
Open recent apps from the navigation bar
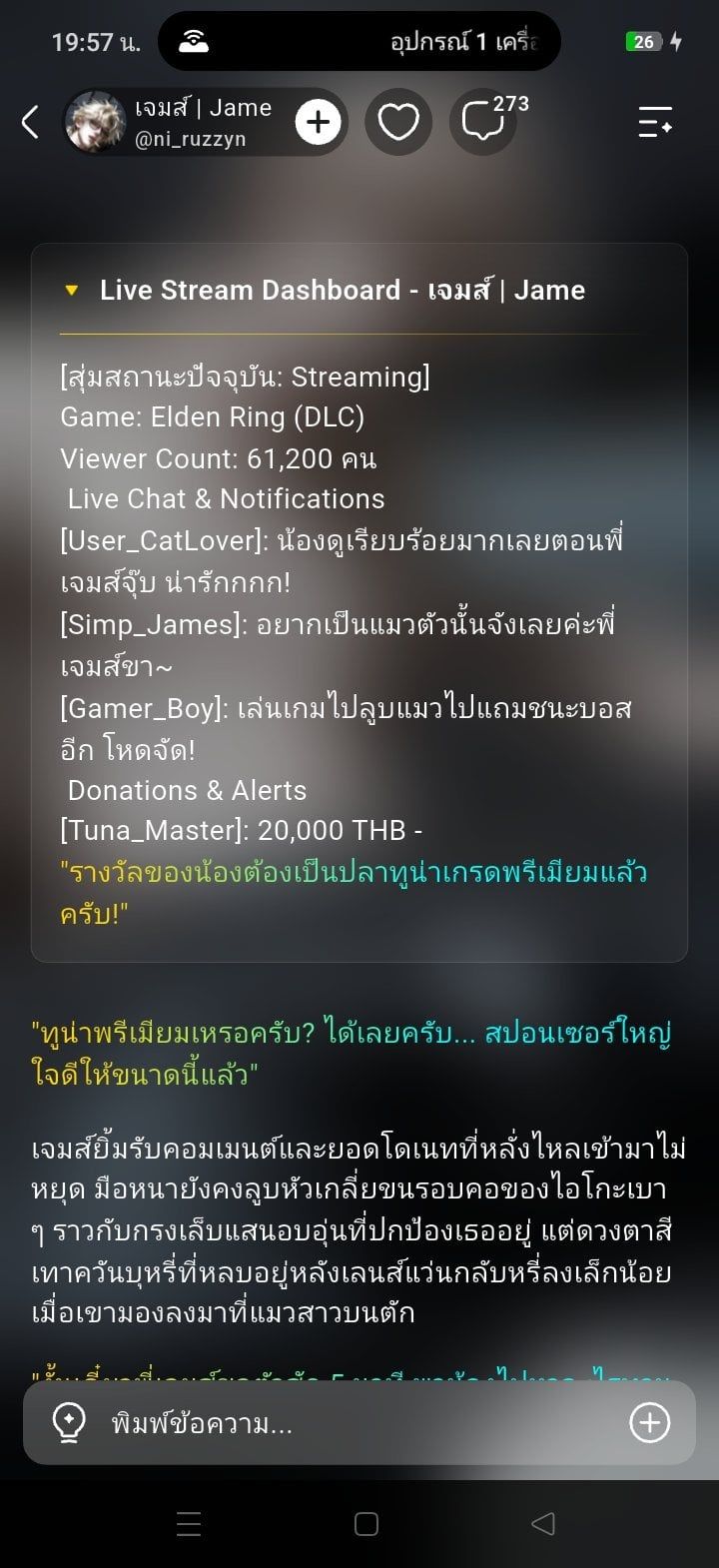[189, 1523]
